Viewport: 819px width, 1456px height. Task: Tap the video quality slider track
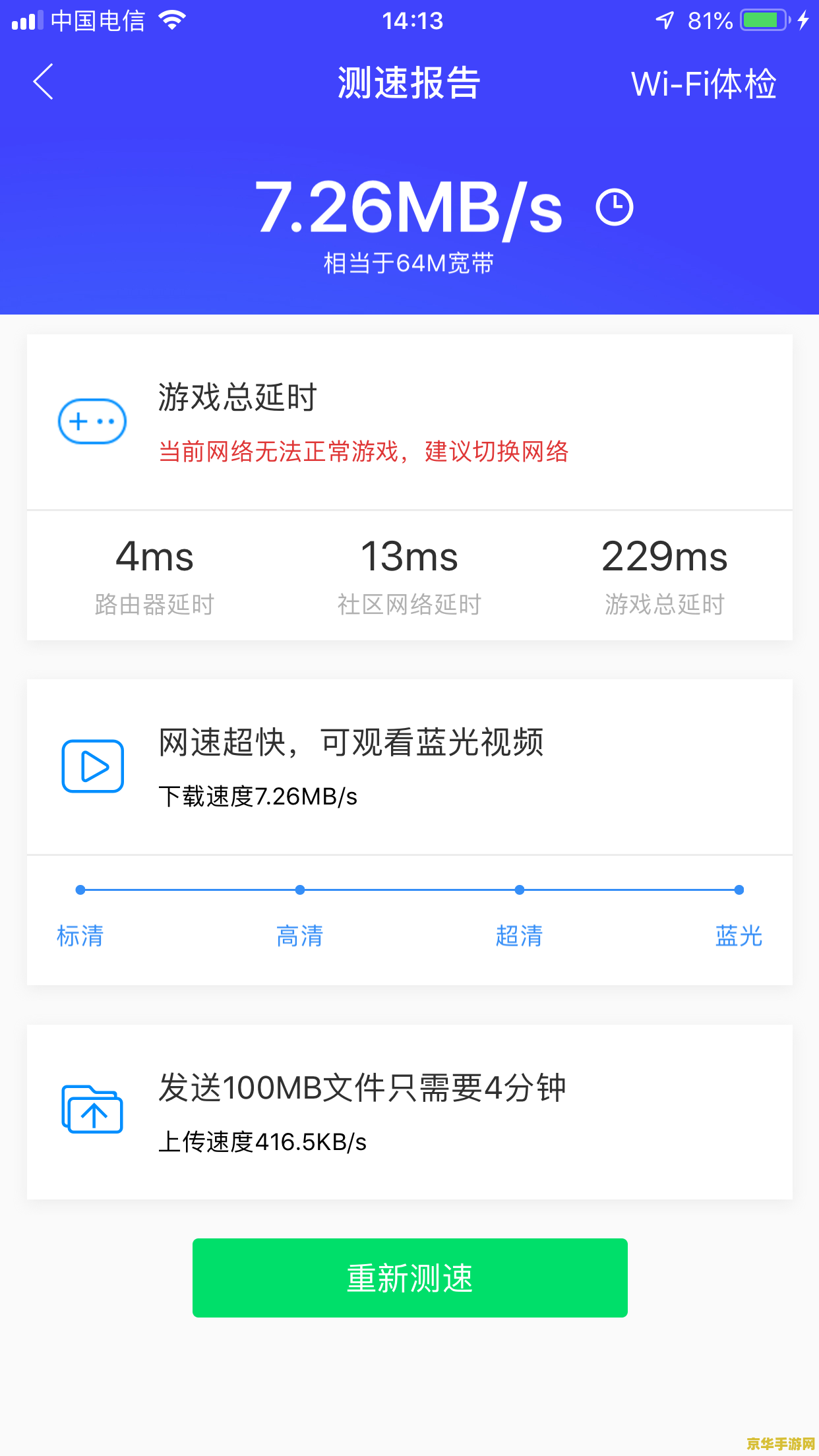tap(409, 890)
